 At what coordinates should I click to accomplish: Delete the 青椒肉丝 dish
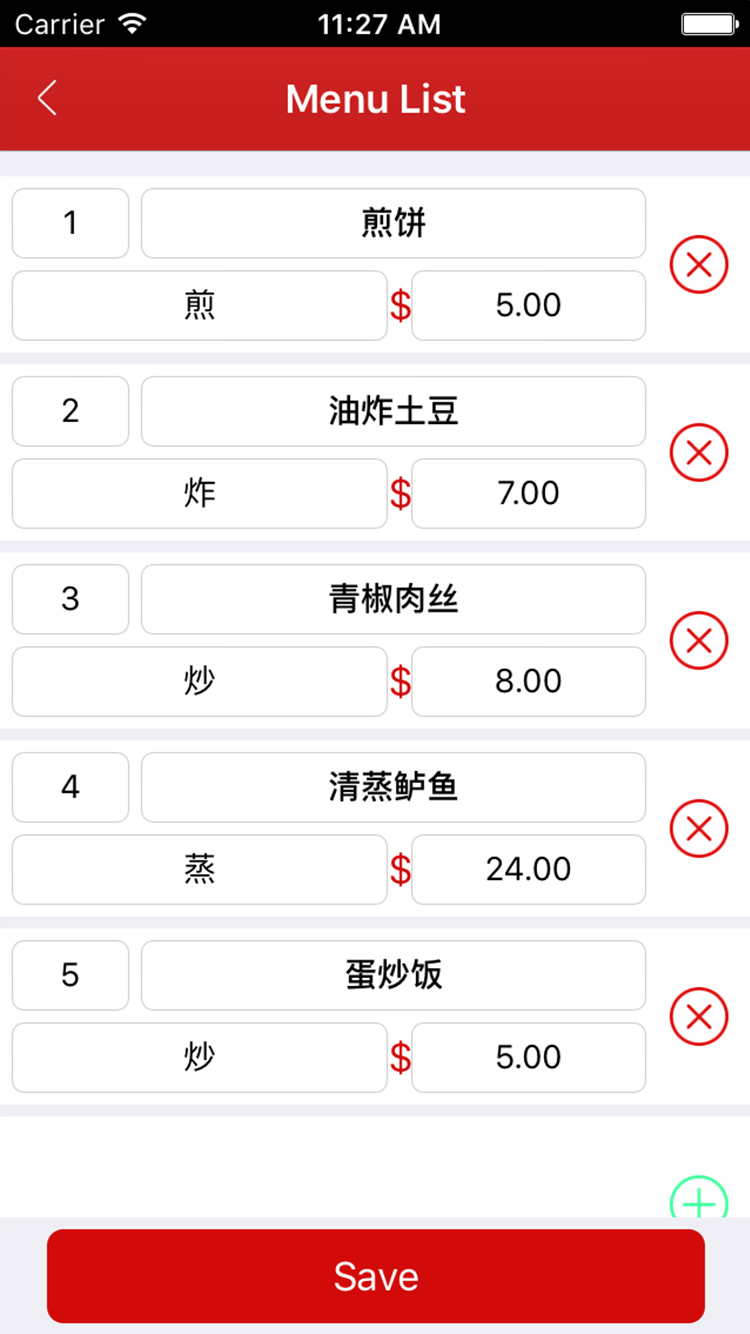pyautogui.click(x=698, y=641)
